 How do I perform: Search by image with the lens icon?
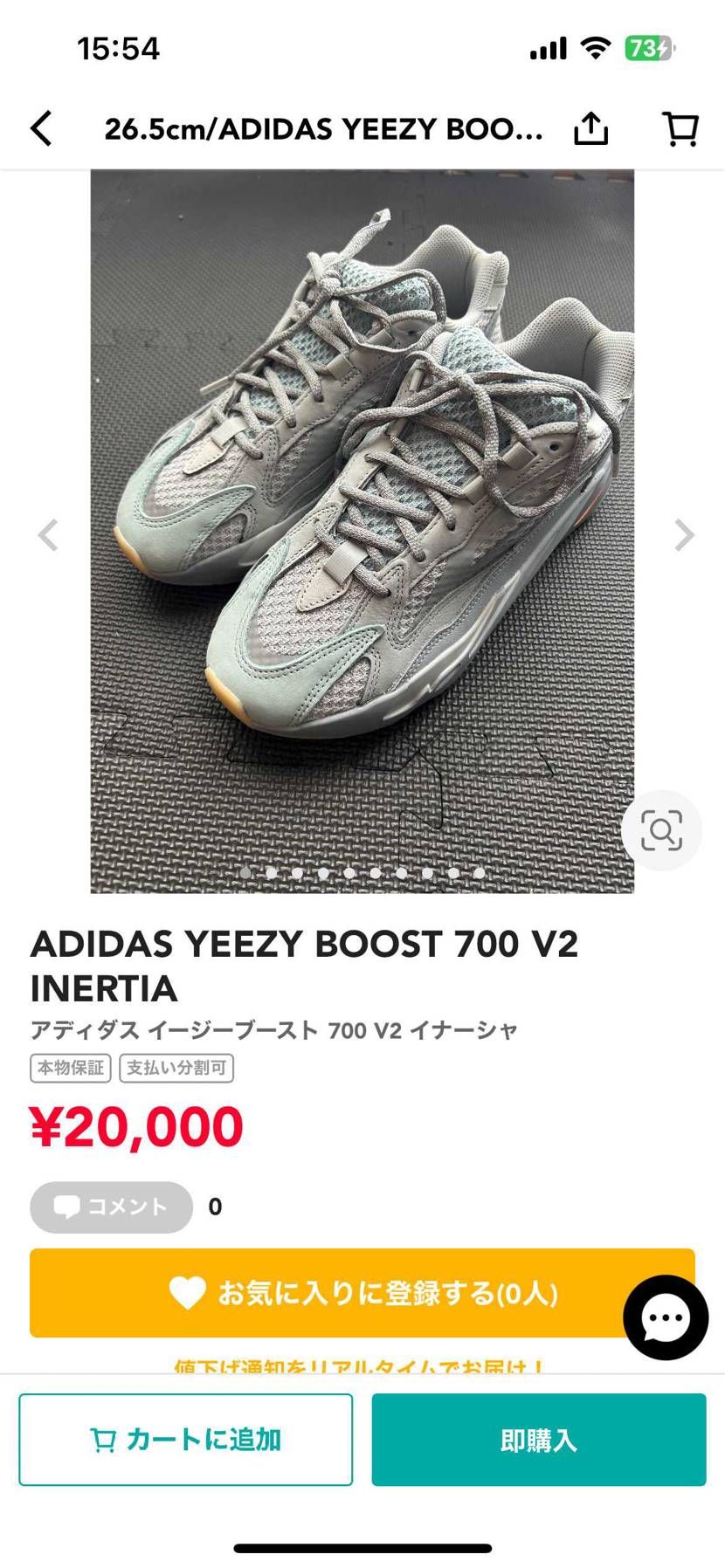tap(661, 830)
